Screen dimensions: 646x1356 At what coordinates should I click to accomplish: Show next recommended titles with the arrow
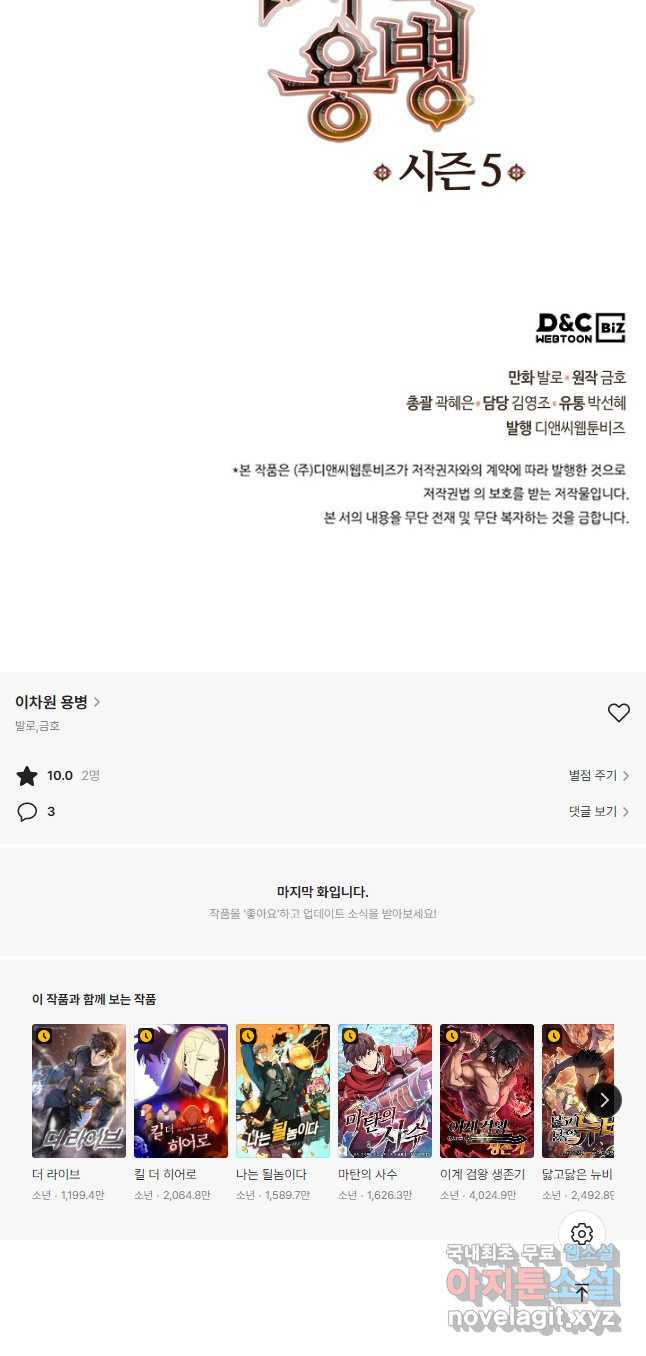tap(604, 1100)
